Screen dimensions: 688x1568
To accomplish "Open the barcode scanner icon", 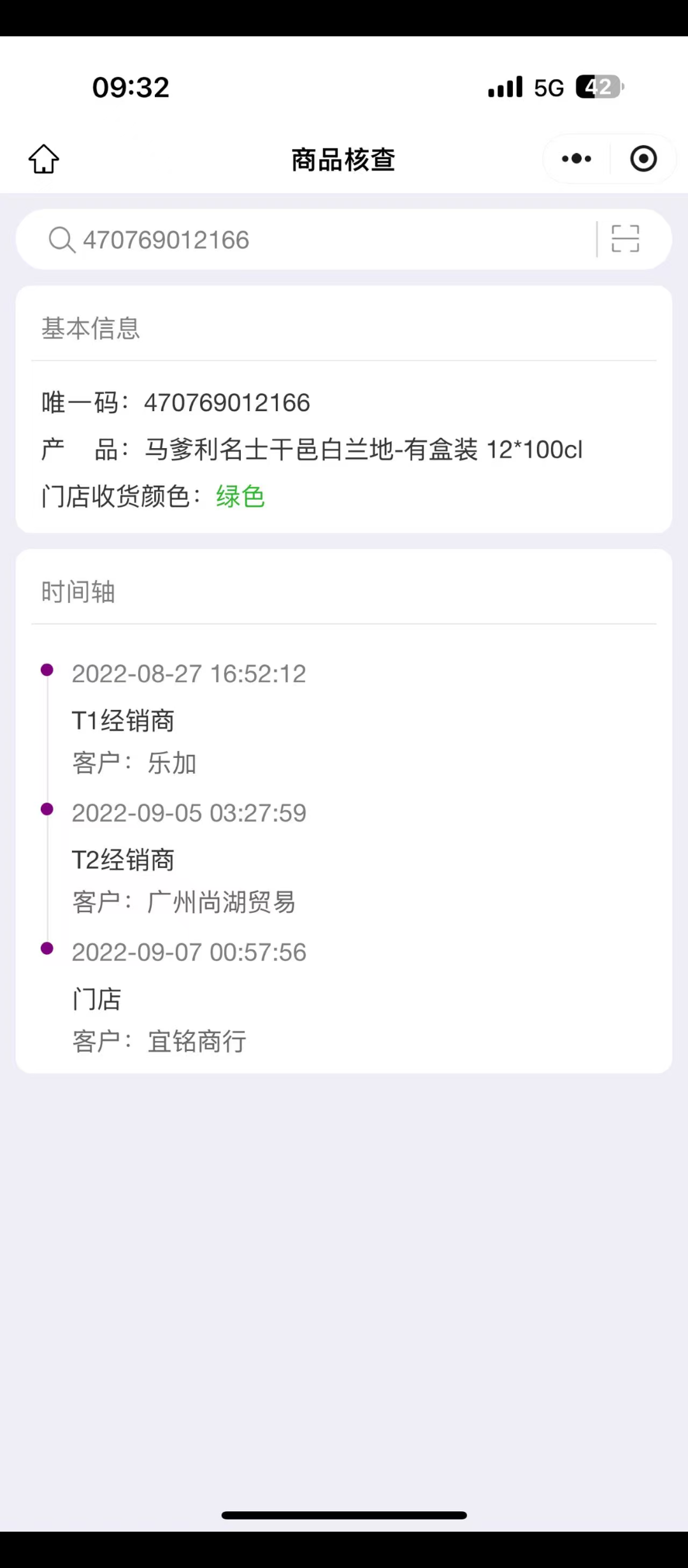I will coord(625,239).
